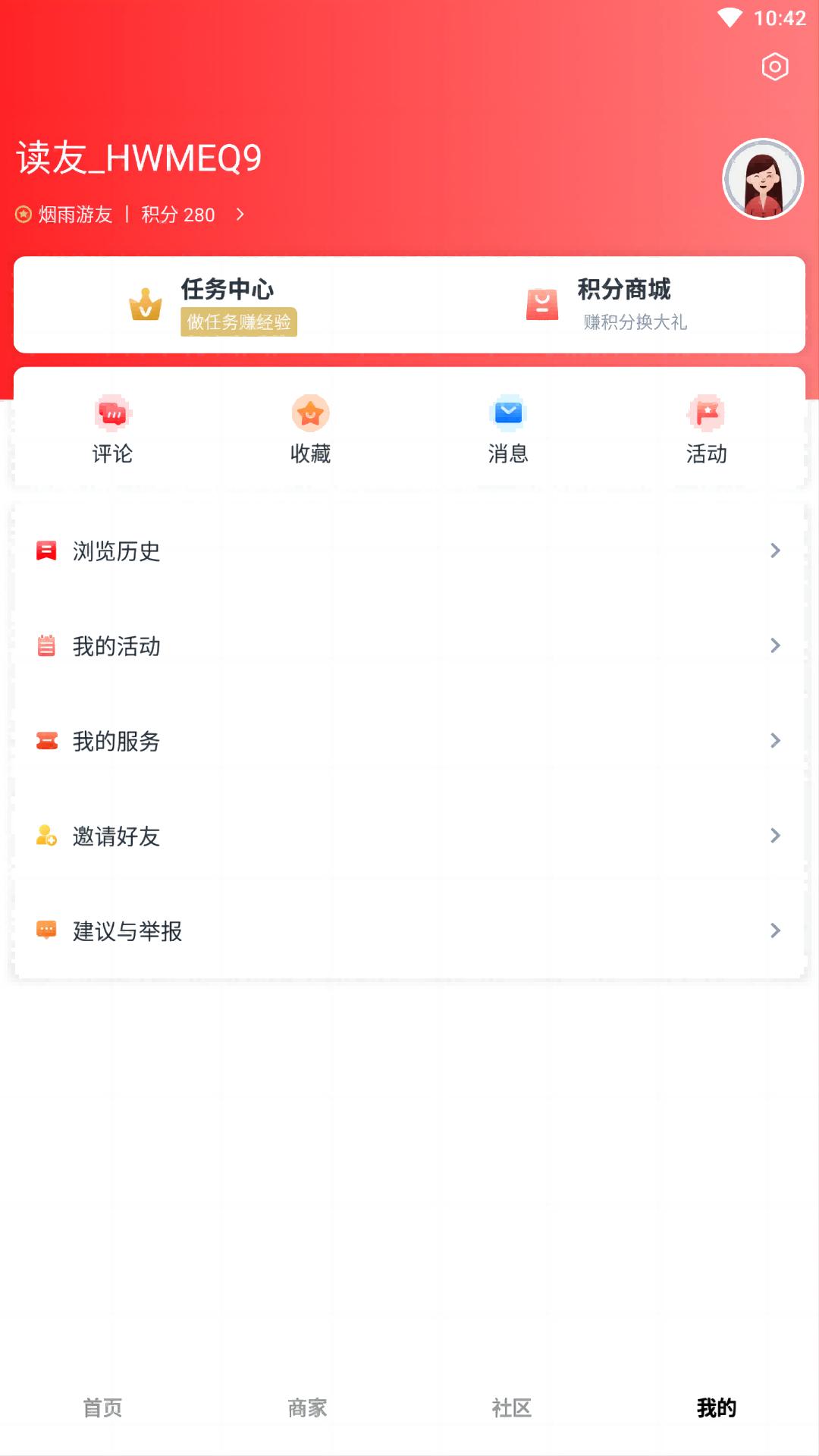819x1456 pixels.
Task: Open 赚积分换大礼 in 积分商城
Action: [635, 323]
